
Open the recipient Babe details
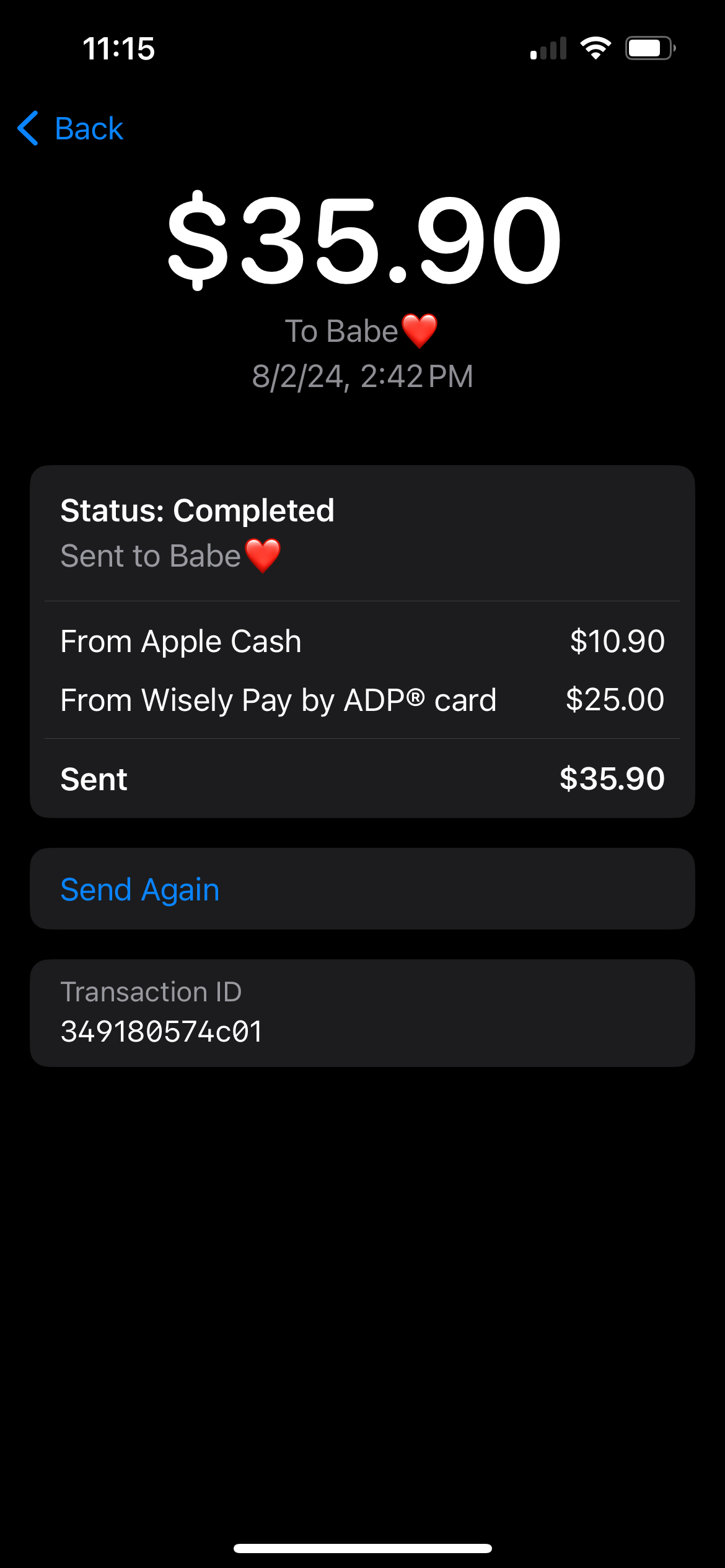coord(362,331)
